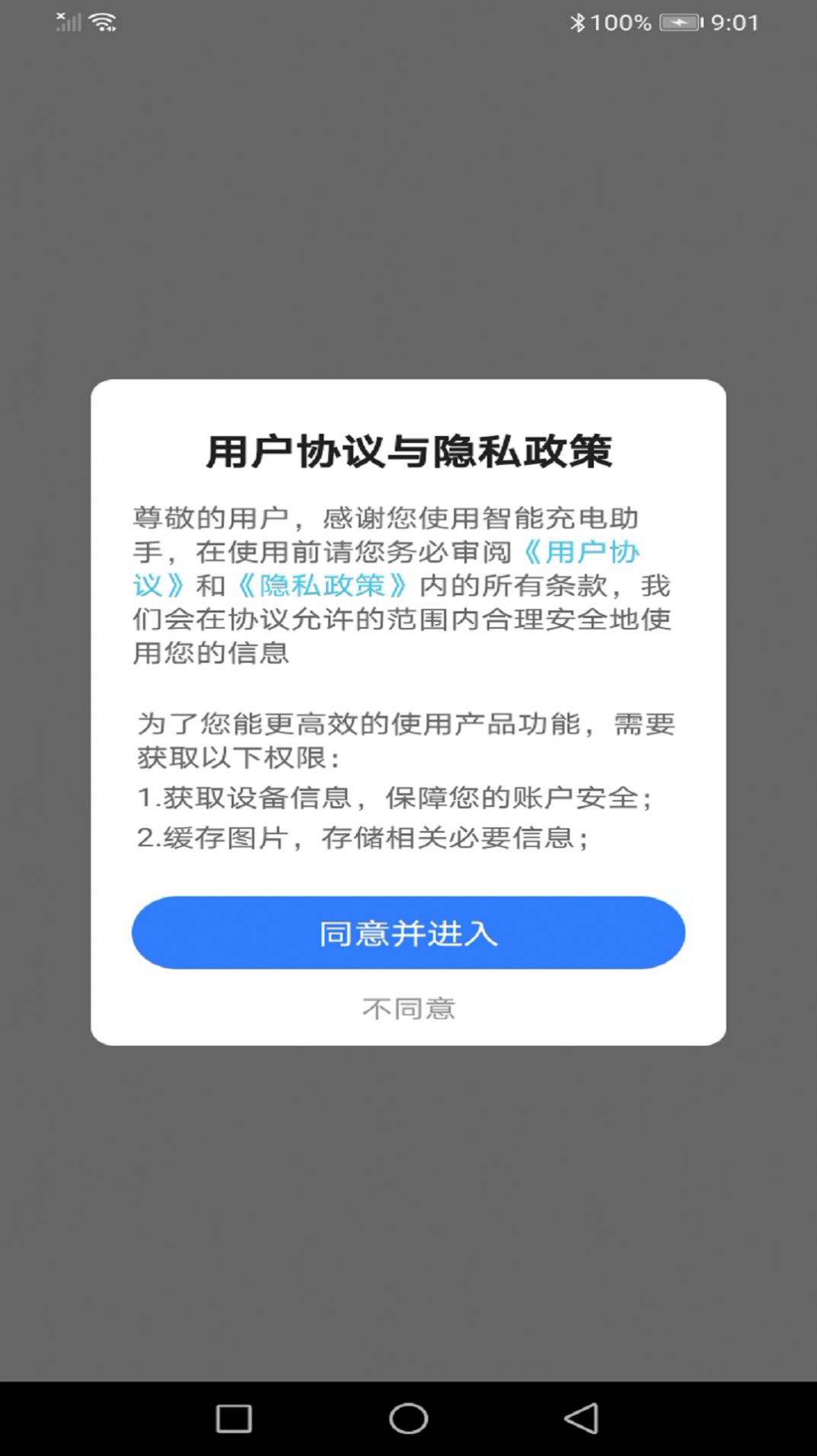817x1456 pixels.
Task: Open the 《隐私政策》 privacy policy link
Action: point(327,586)
